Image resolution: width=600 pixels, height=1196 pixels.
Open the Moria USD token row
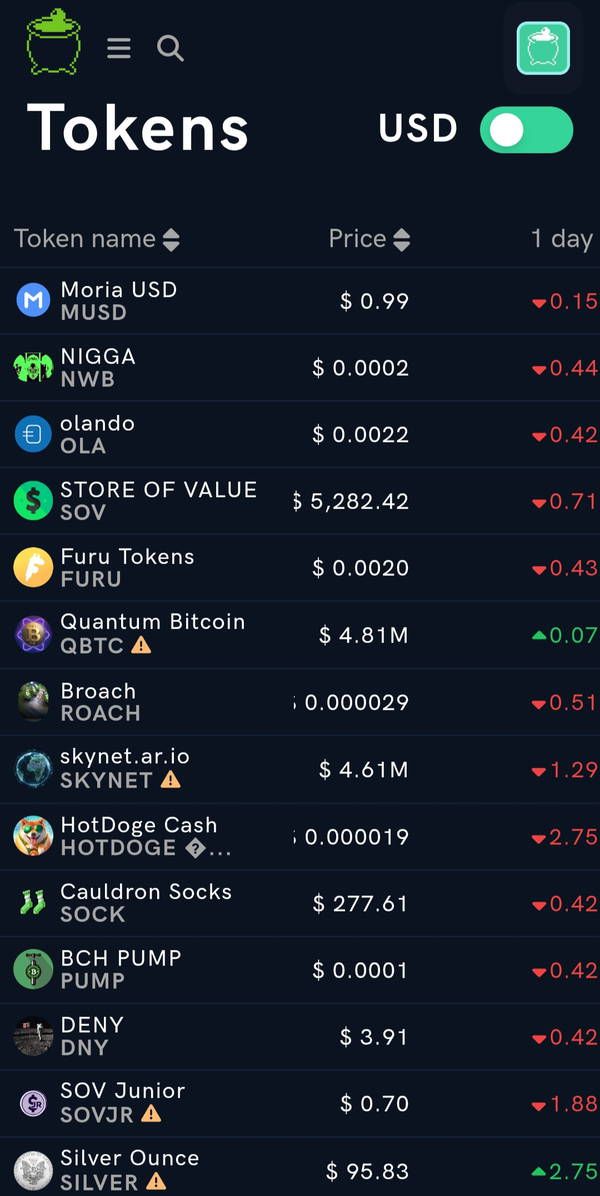300,301
